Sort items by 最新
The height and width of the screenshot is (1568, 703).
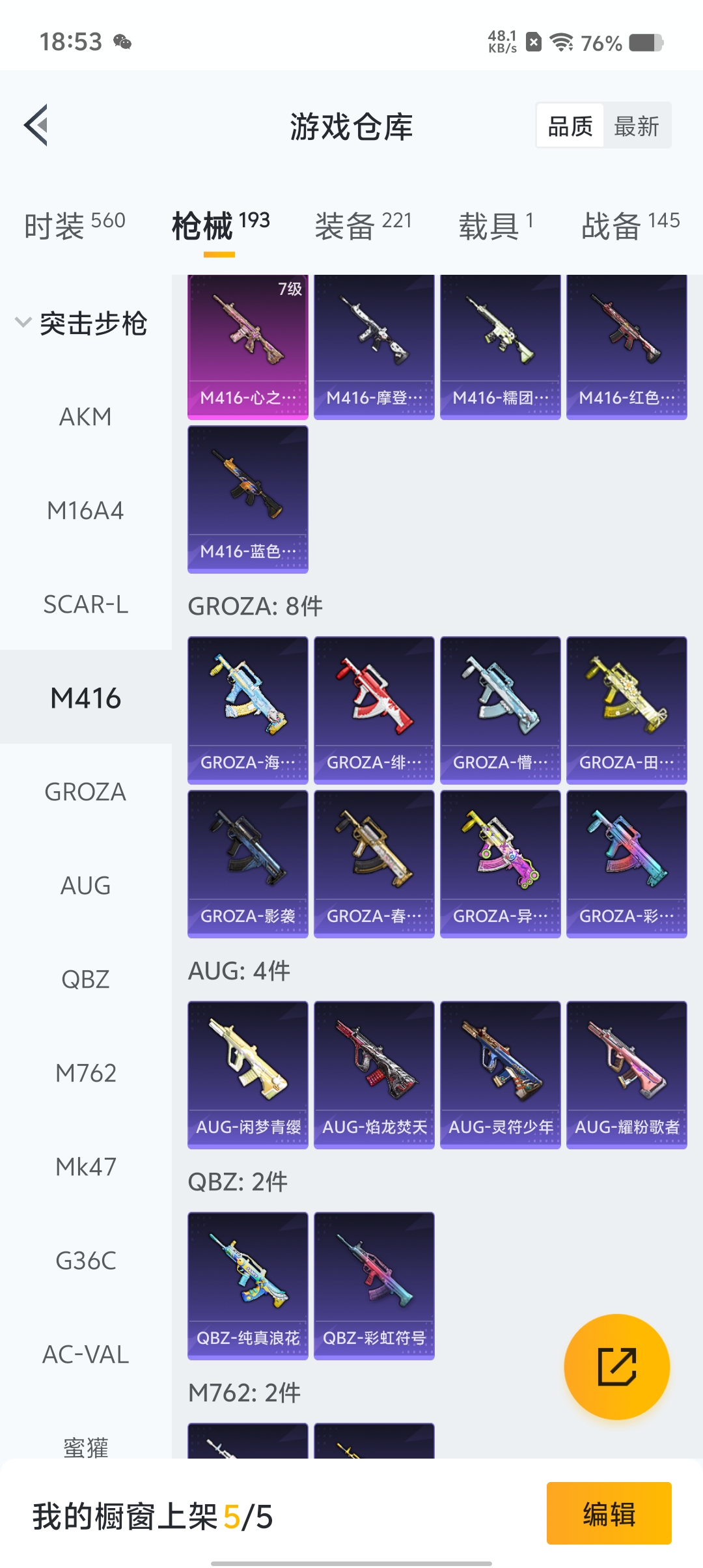click(637, 126)
